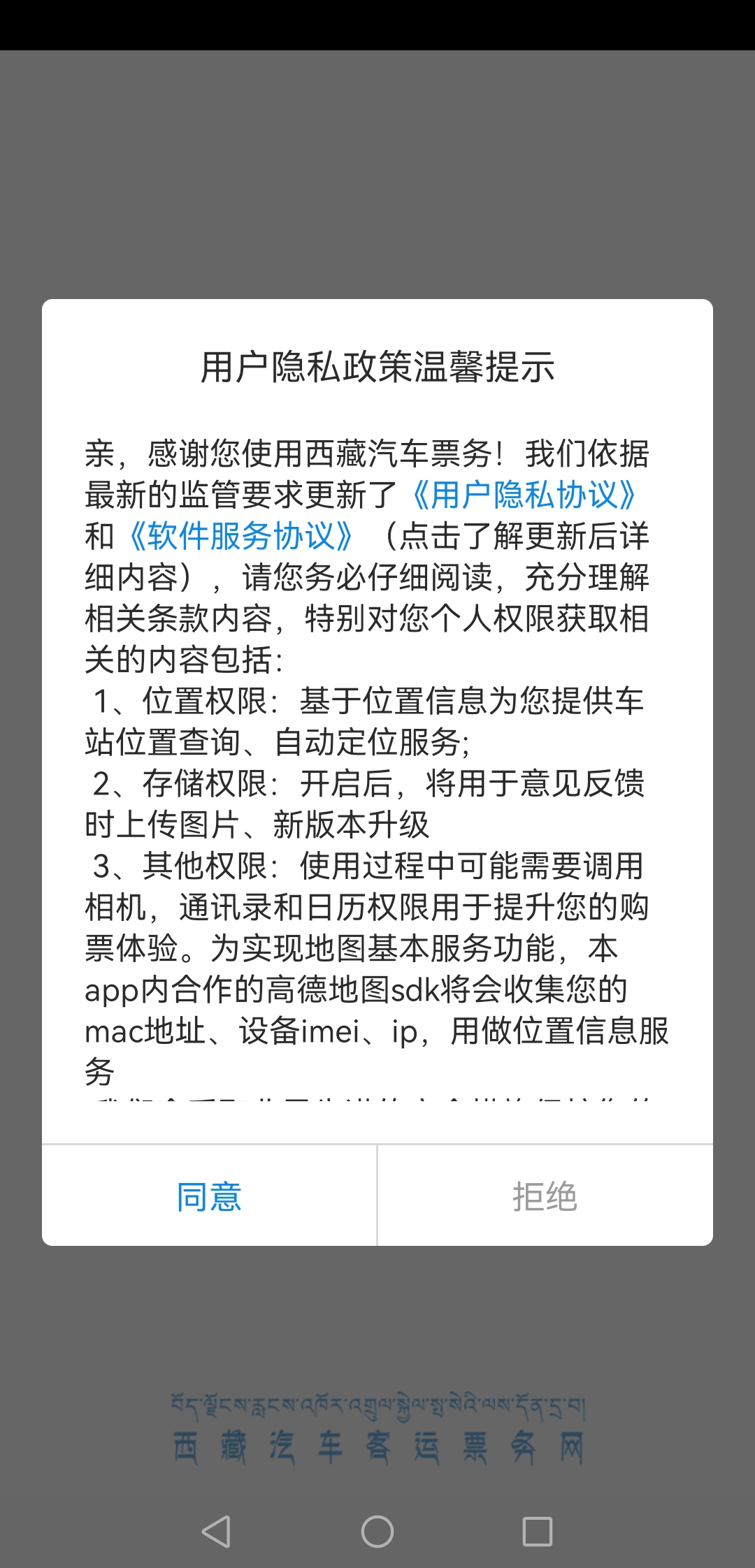Decline the policy with the 拒绝 button

coord(545,1196)
